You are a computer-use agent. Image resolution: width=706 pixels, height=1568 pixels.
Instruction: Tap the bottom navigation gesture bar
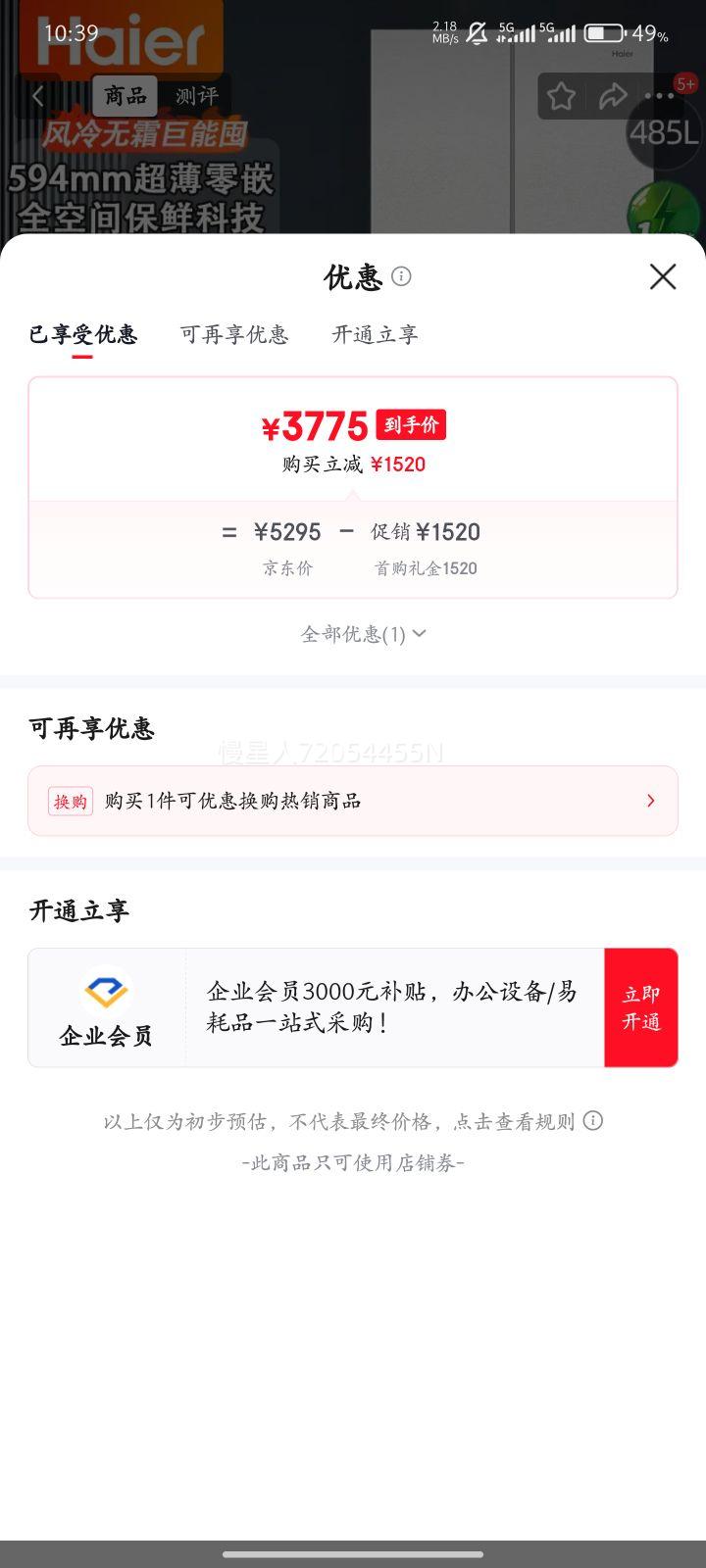tap(353, 1552)
